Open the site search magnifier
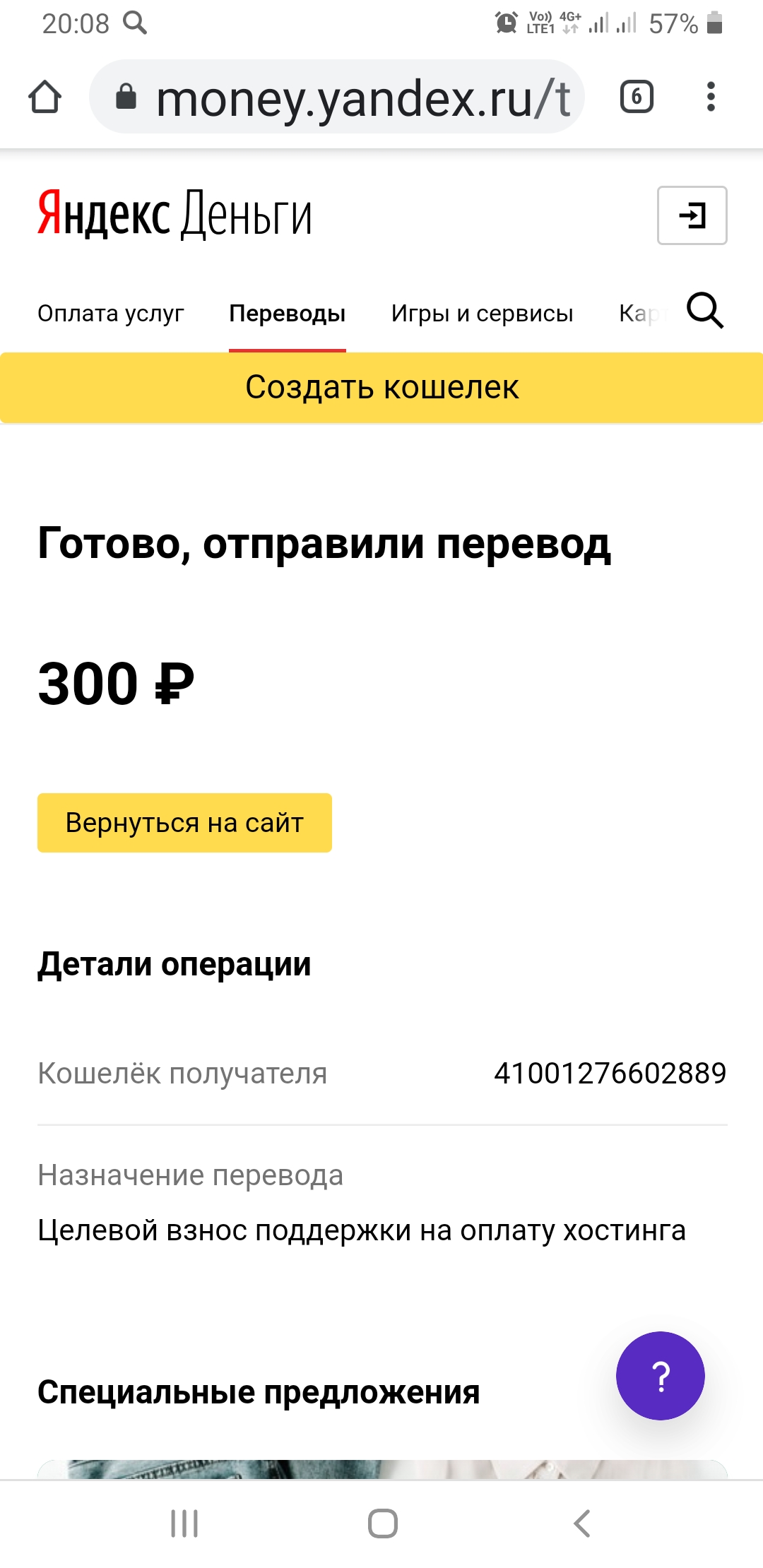The width and height of the screenshot is (763, 1568). (705, 311)
